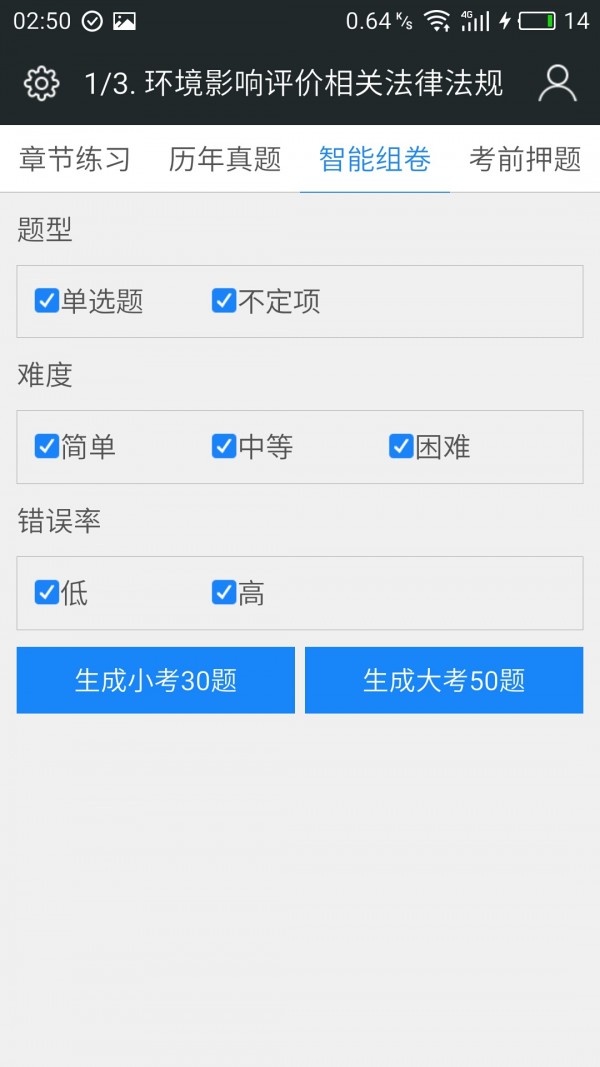The height and width of the screenshot is (1067, 600).
Task: Go to the 考前押题 tab
Action: coord(525,159)
